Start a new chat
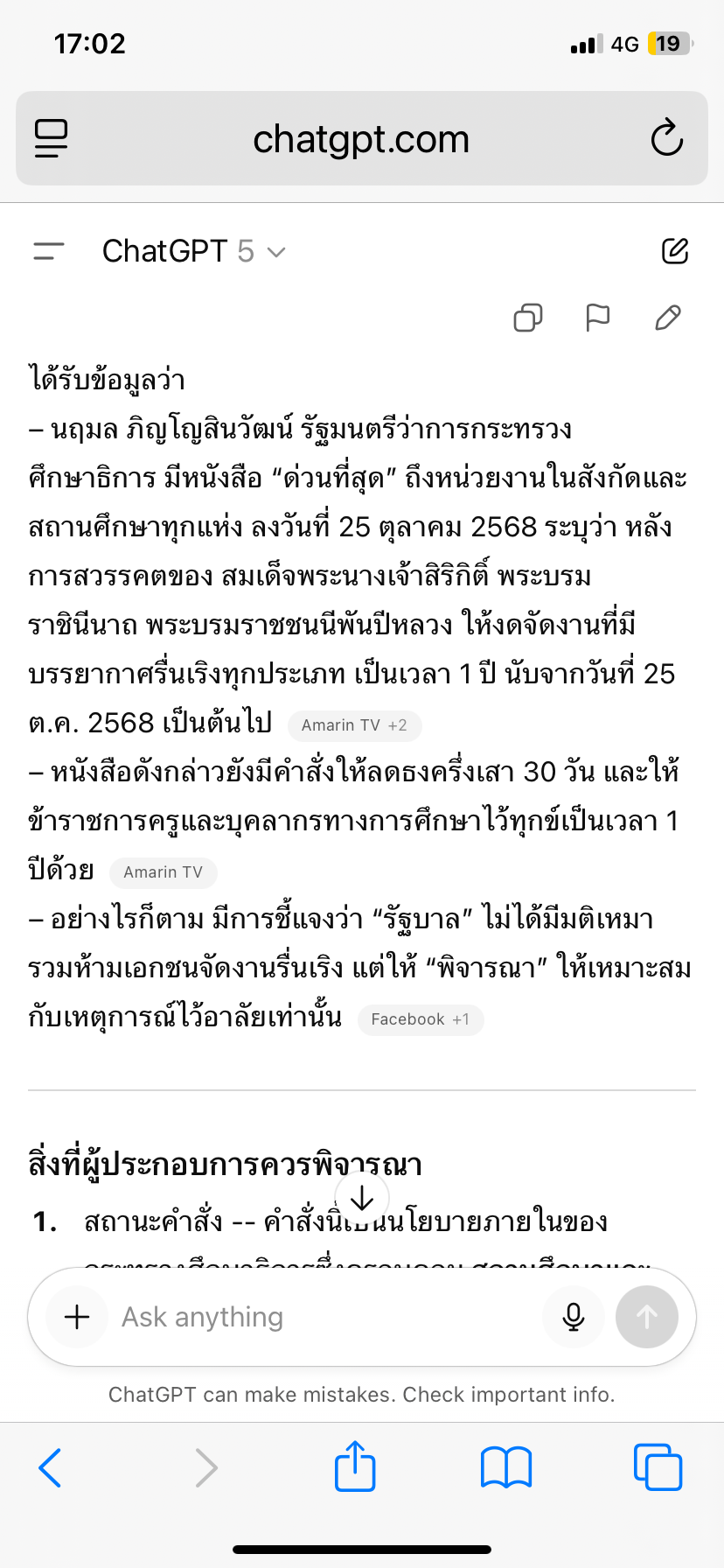724x1568 pixels. [675, 251]
